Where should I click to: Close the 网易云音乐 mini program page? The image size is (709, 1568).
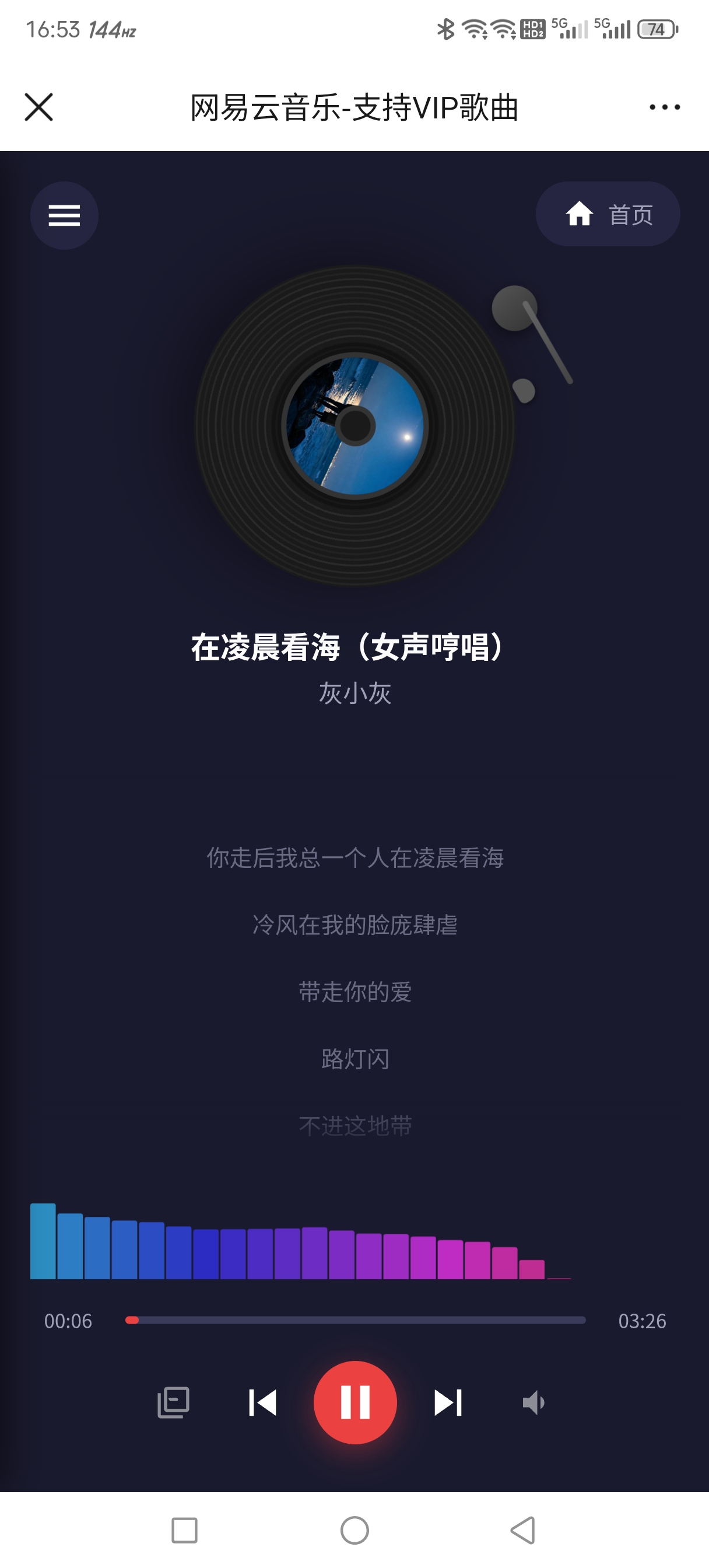39,107
